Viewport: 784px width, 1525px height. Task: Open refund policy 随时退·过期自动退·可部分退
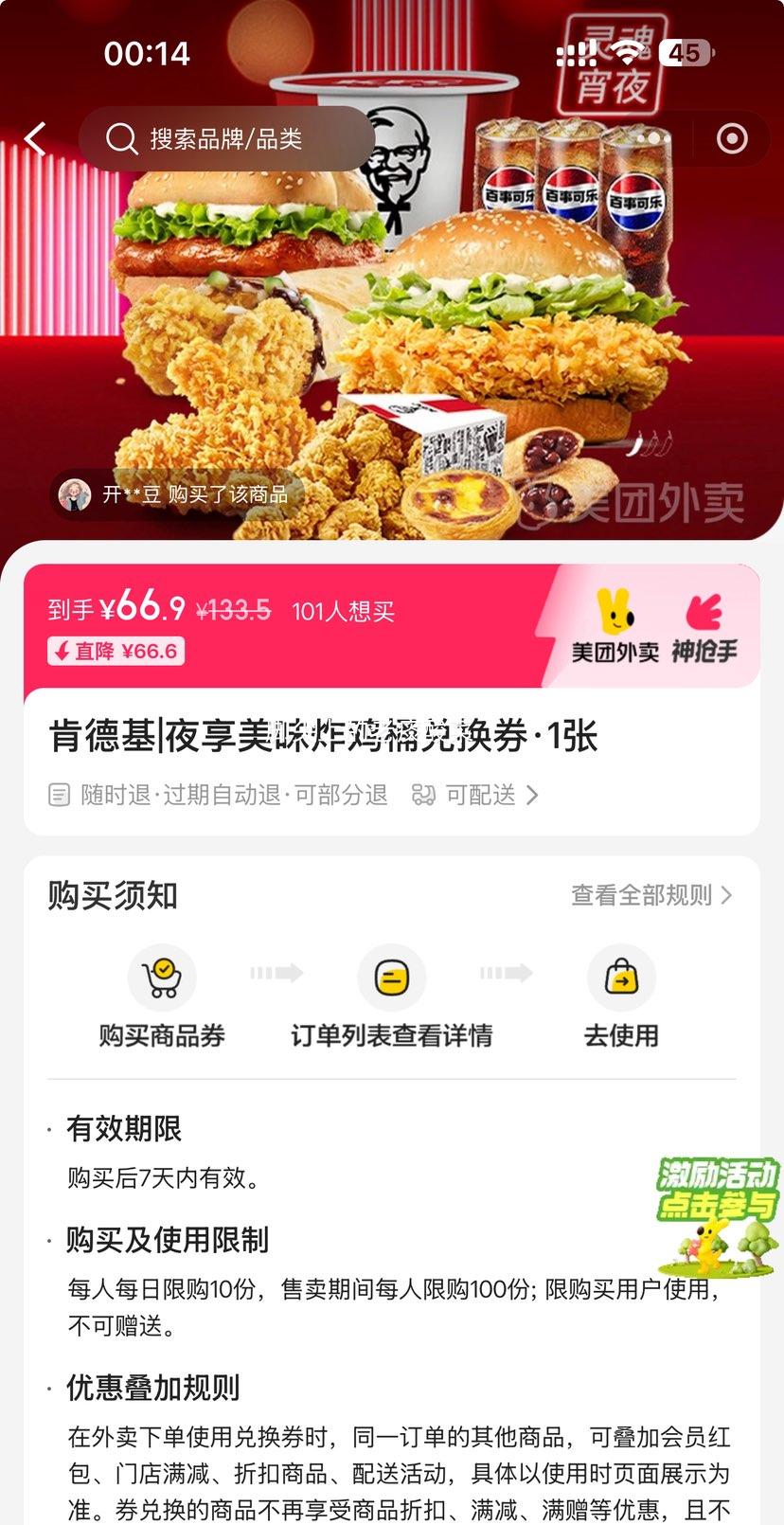[x=220, y=795]
